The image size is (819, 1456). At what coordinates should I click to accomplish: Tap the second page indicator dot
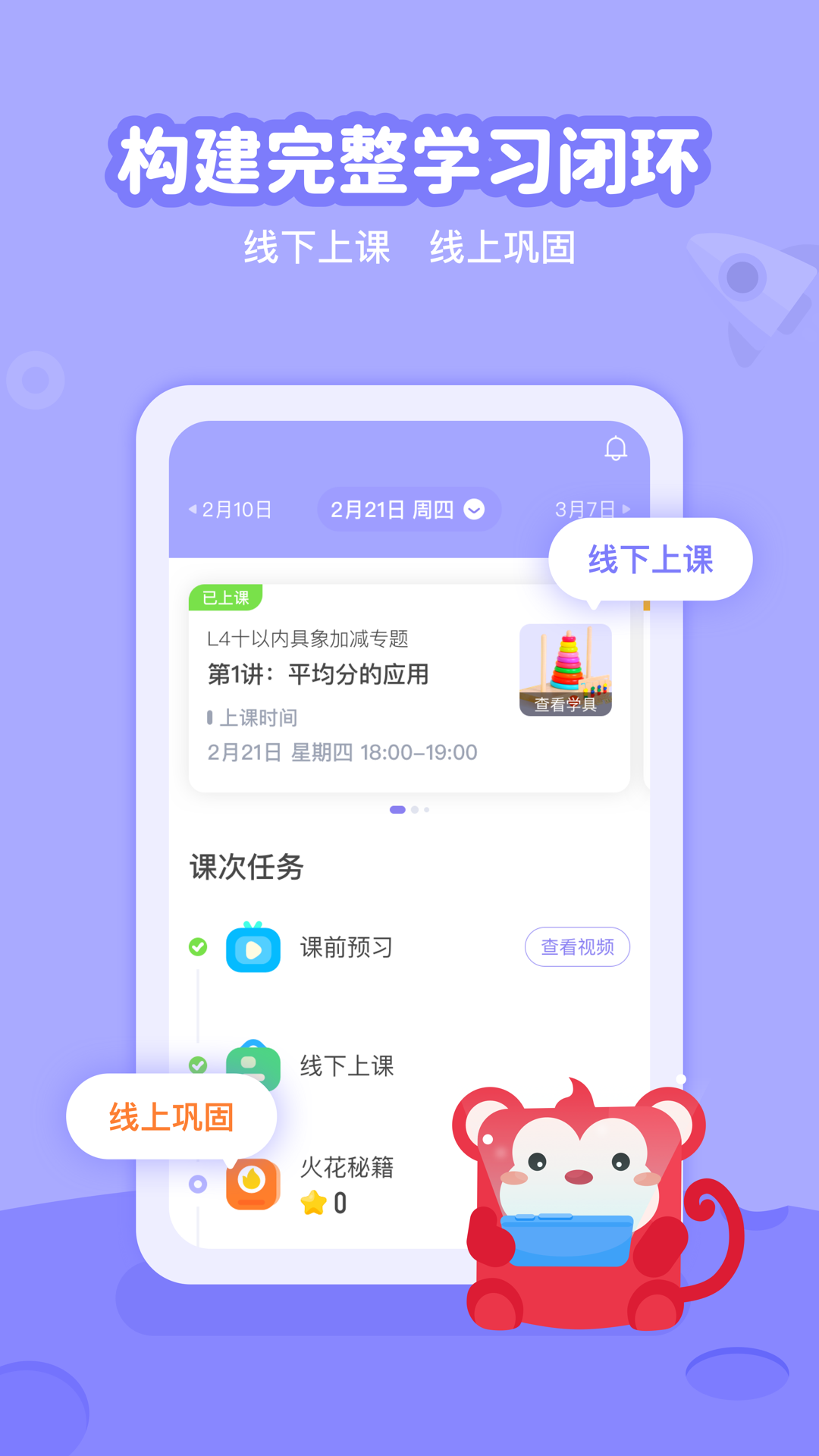[x=416, y=810]
